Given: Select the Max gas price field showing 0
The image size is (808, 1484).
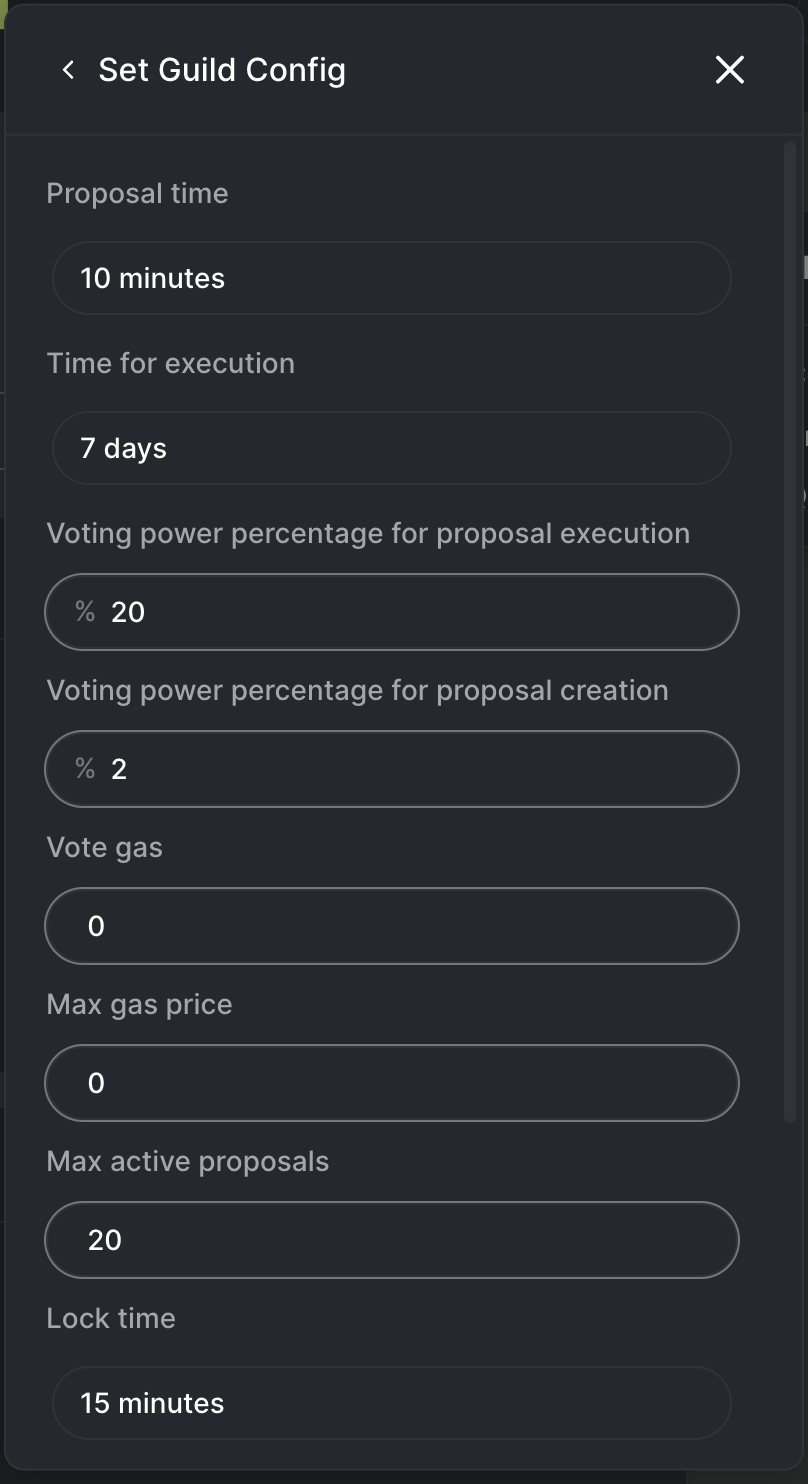Looking at the screenshot, I should 391,1082.
